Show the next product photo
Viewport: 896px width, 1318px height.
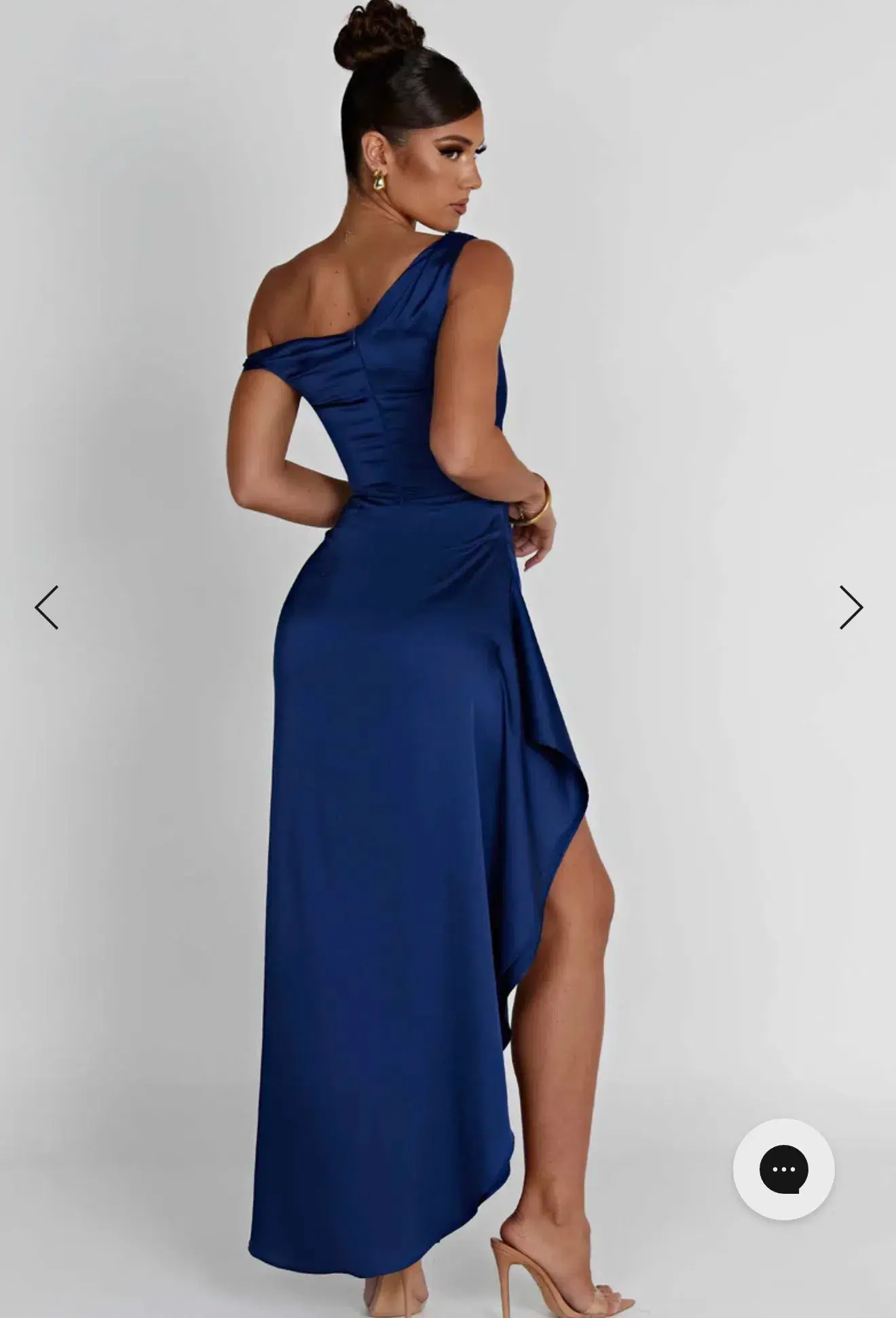coord(851,607)
